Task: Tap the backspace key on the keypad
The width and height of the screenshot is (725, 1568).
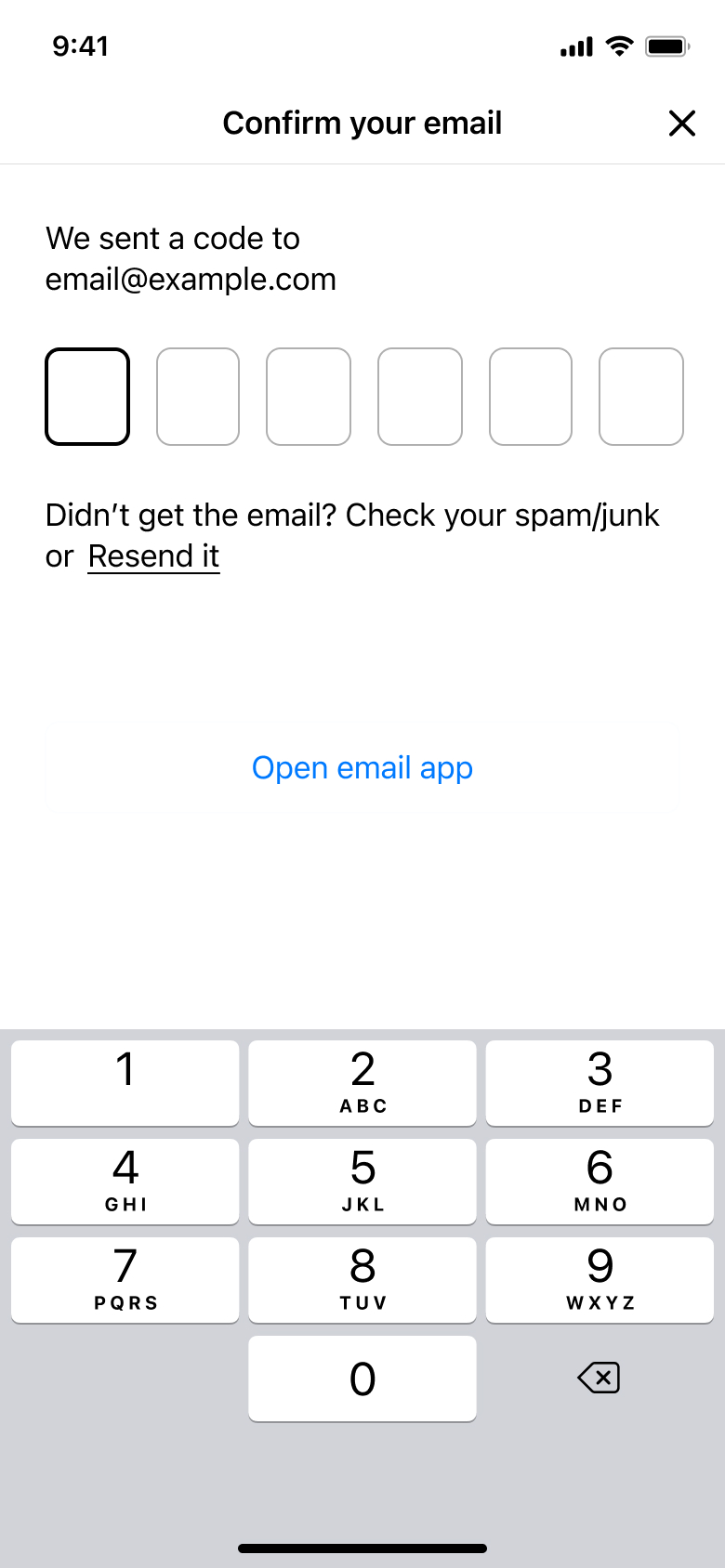Action: (599, 1379)
